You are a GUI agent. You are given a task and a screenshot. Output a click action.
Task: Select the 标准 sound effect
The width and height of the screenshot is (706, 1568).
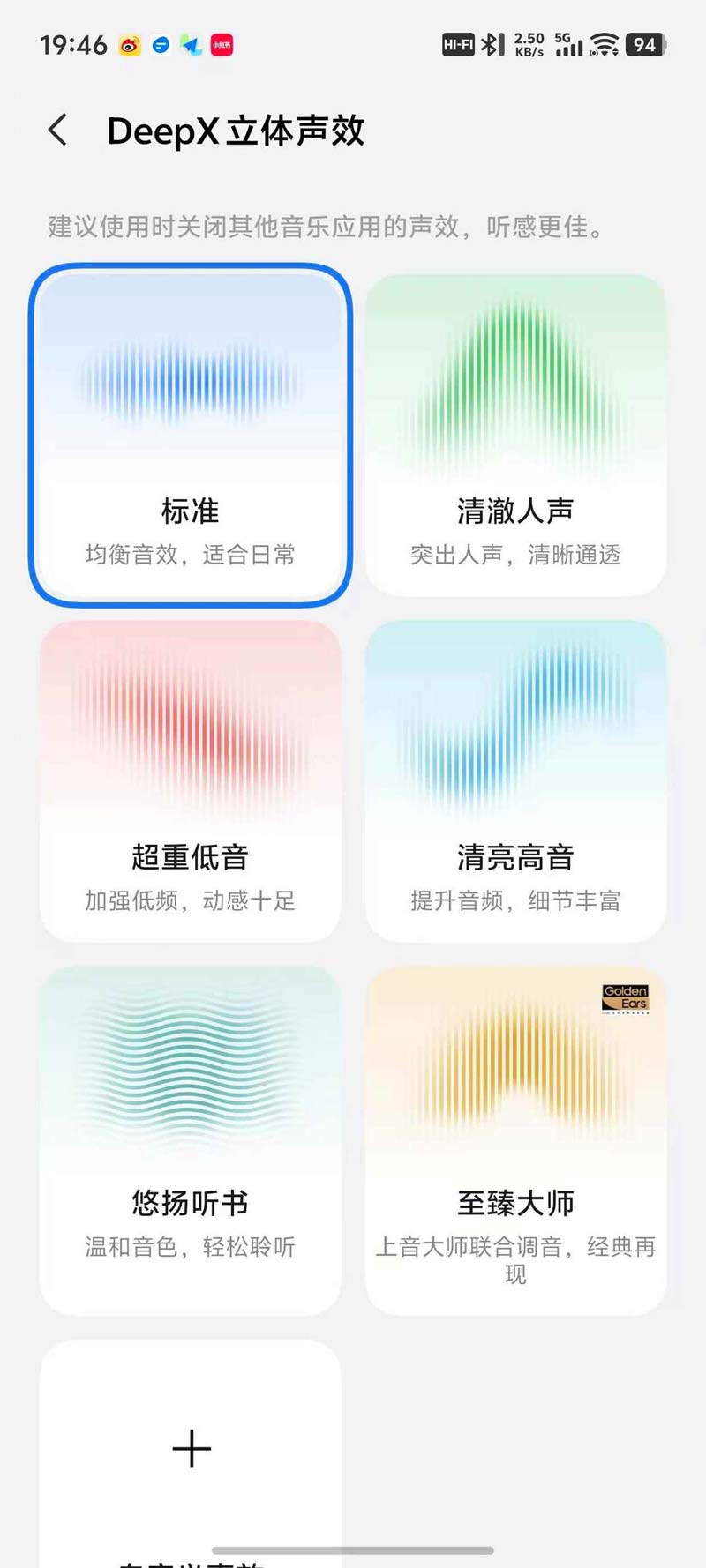point(191,435)
